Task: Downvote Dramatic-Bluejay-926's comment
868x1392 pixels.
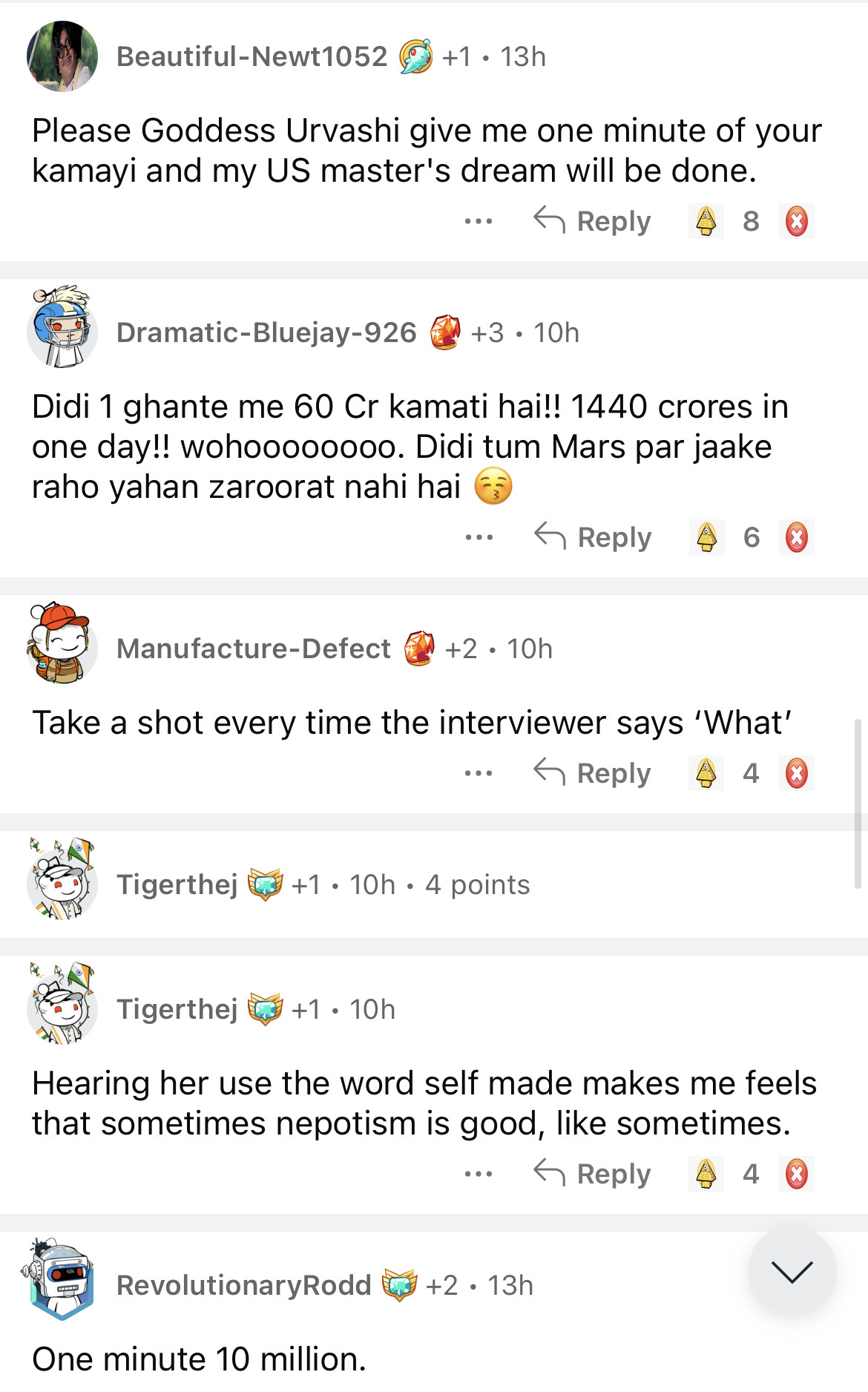Action: [x=797, y=537]
